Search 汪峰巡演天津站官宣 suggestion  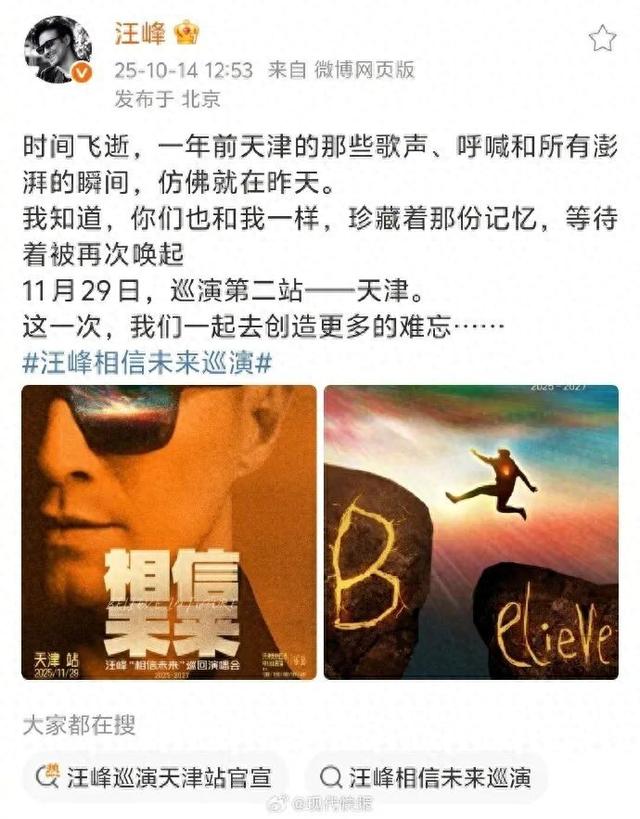point(155,777)
